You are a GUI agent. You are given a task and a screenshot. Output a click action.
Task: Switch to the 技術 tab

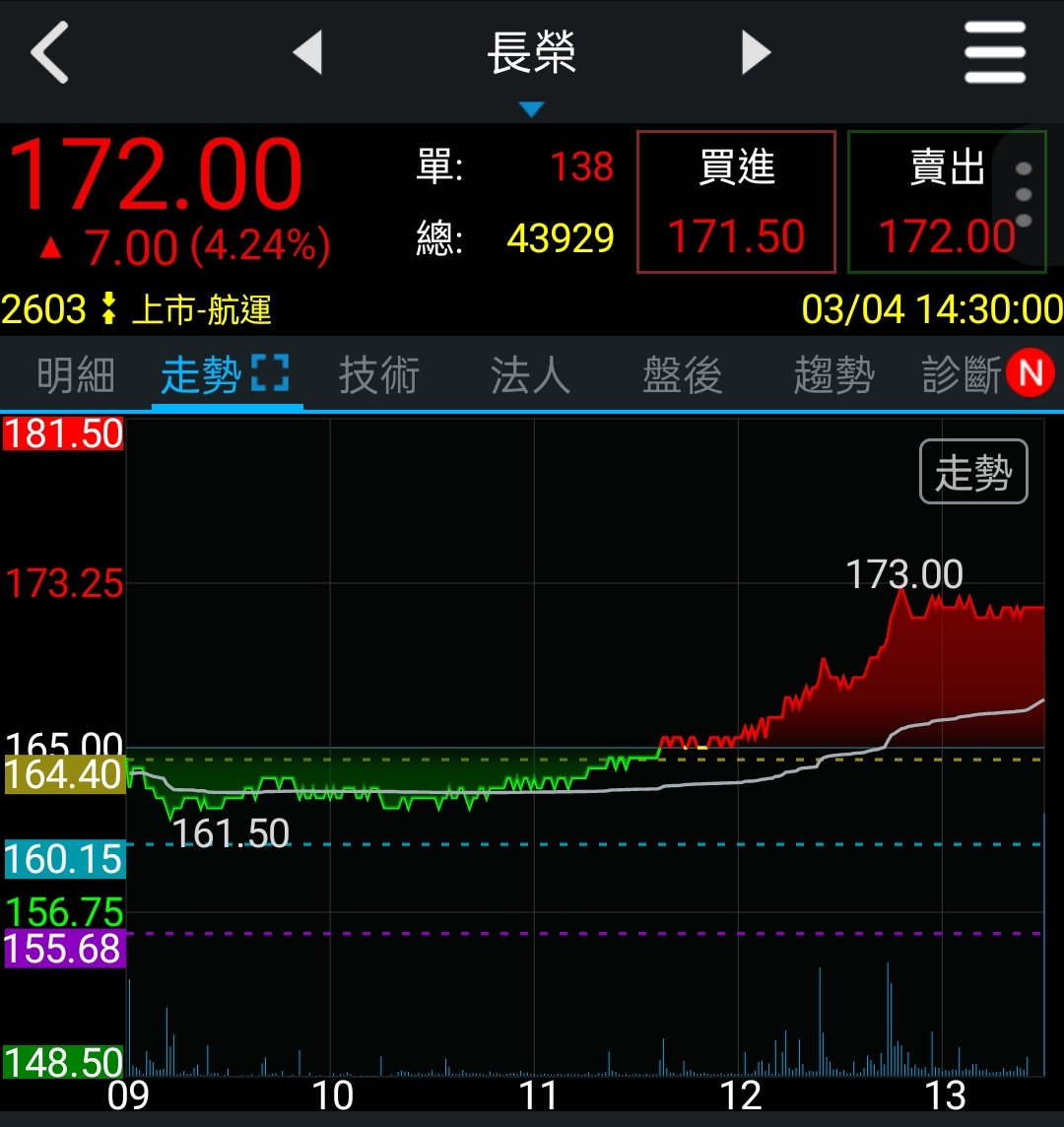point(378,375)
